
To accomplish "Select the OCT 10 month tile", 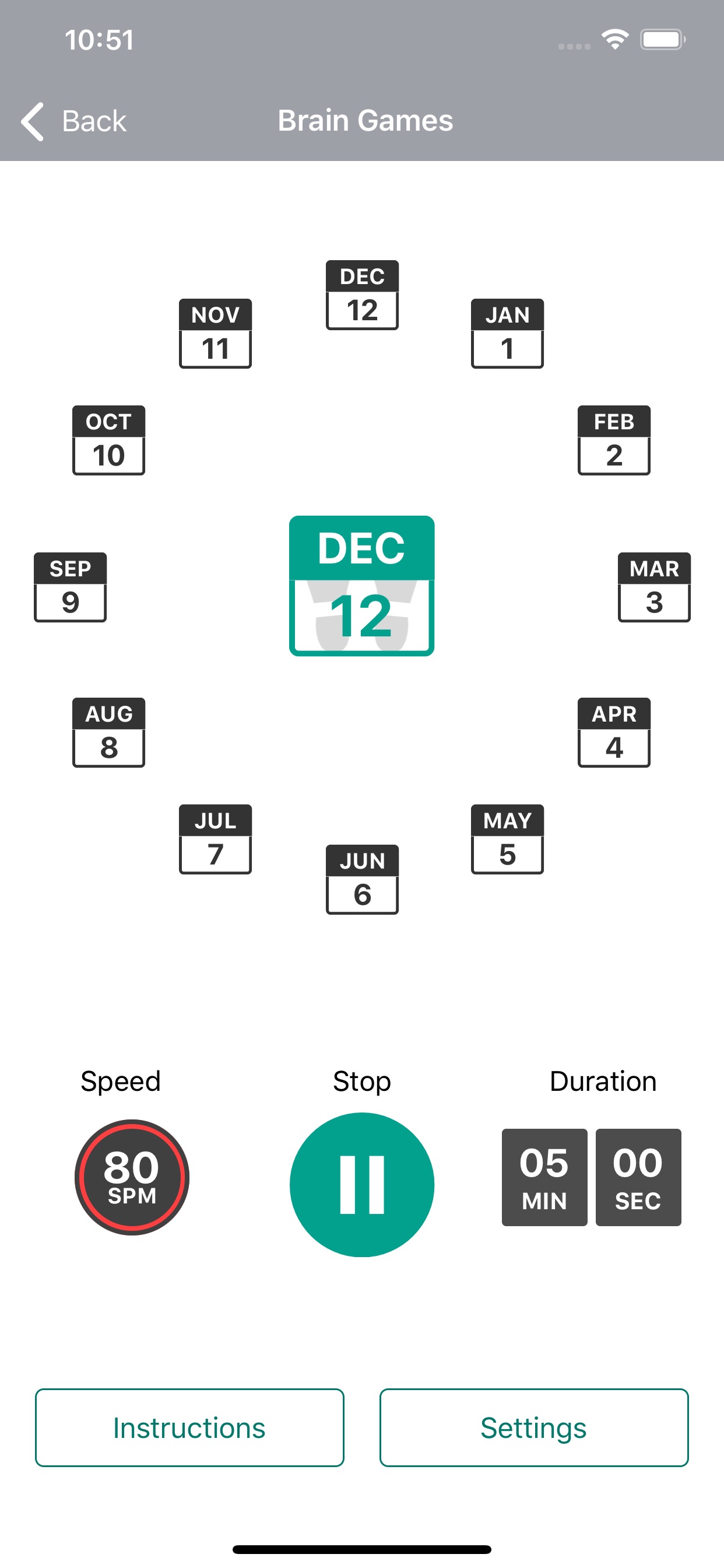I will click(108, 439).
